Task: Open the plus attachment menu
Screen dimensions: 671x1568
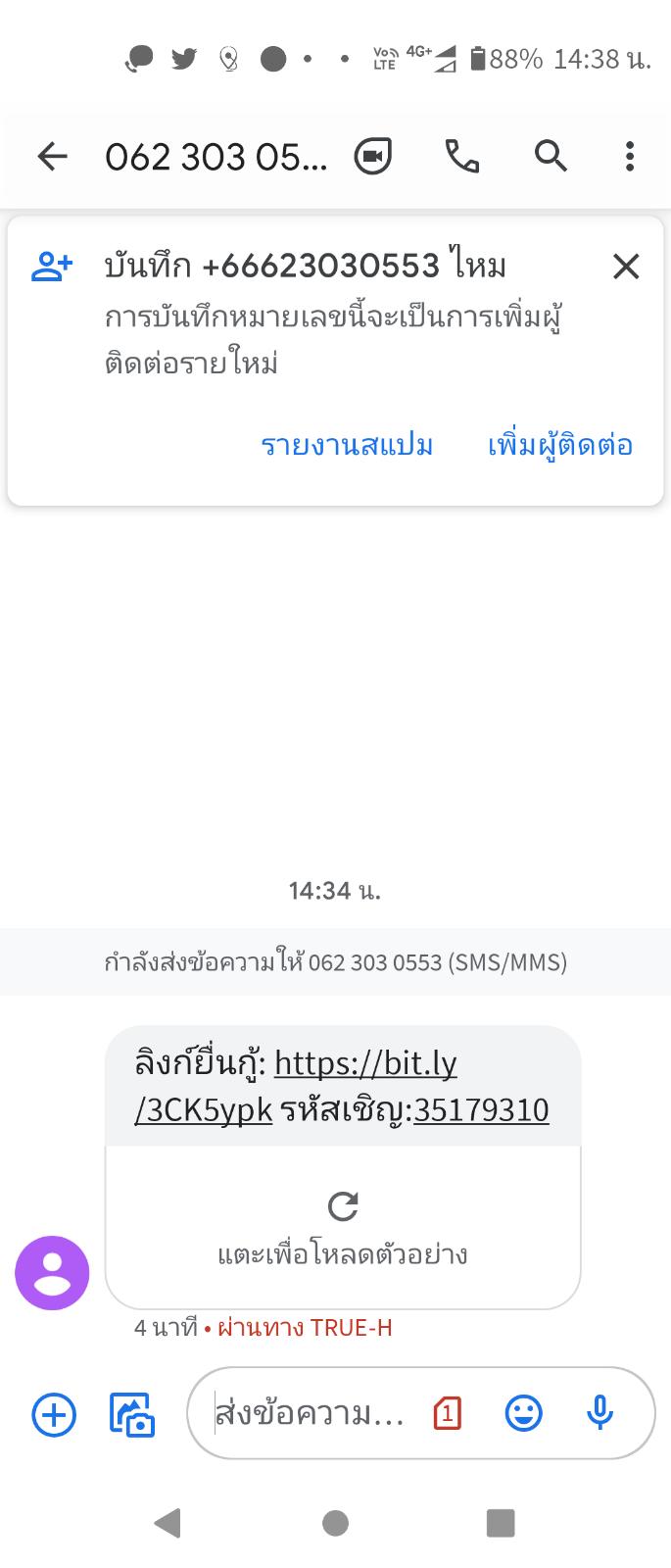Action: 54,1414
